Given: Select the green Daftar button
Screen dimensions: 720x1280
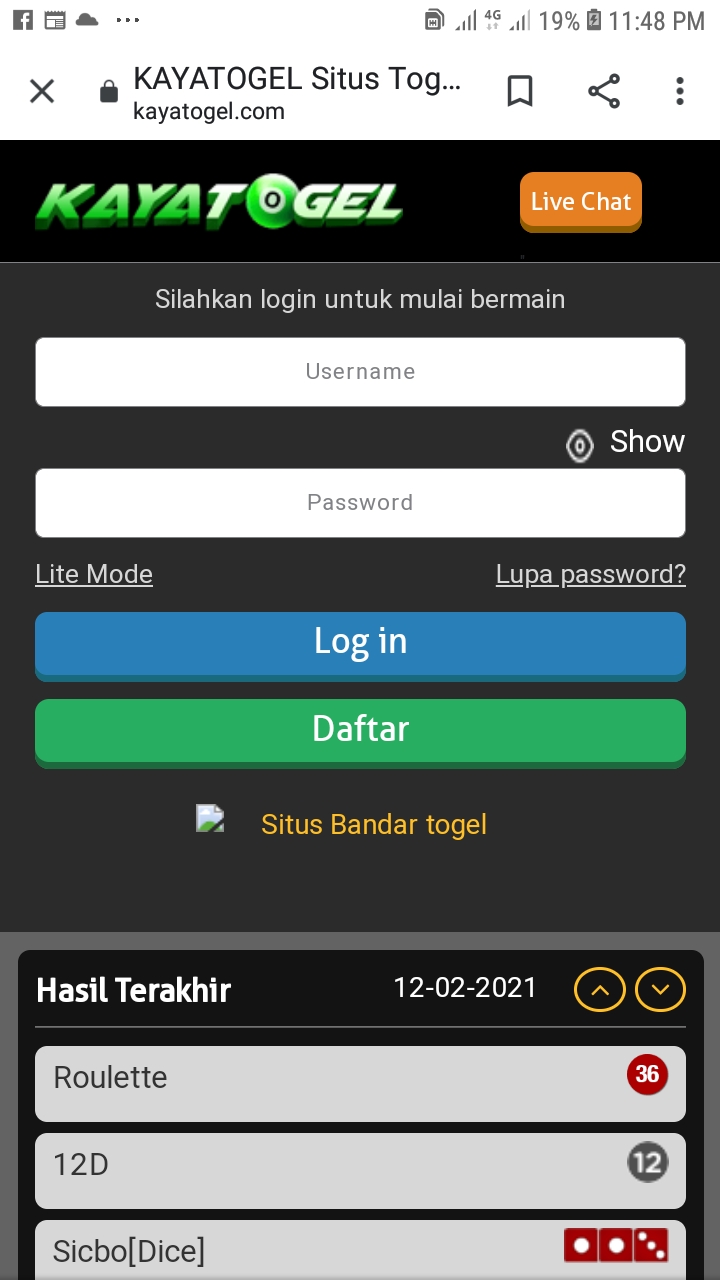Looking at the screenshot, I should click(360, 729).
